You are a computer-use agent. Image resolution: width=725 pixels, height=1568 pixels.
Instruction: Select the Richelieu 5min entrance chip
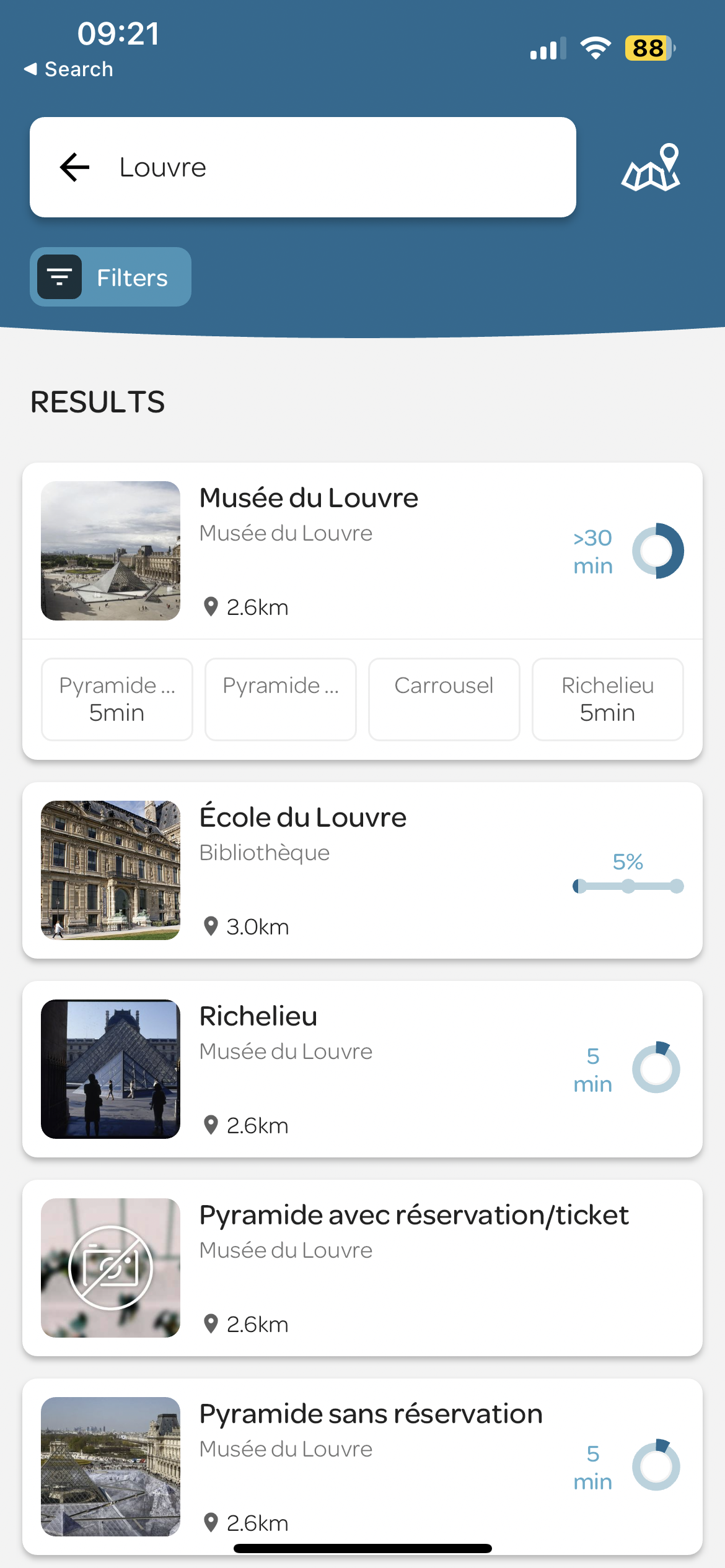pos(607,699)
